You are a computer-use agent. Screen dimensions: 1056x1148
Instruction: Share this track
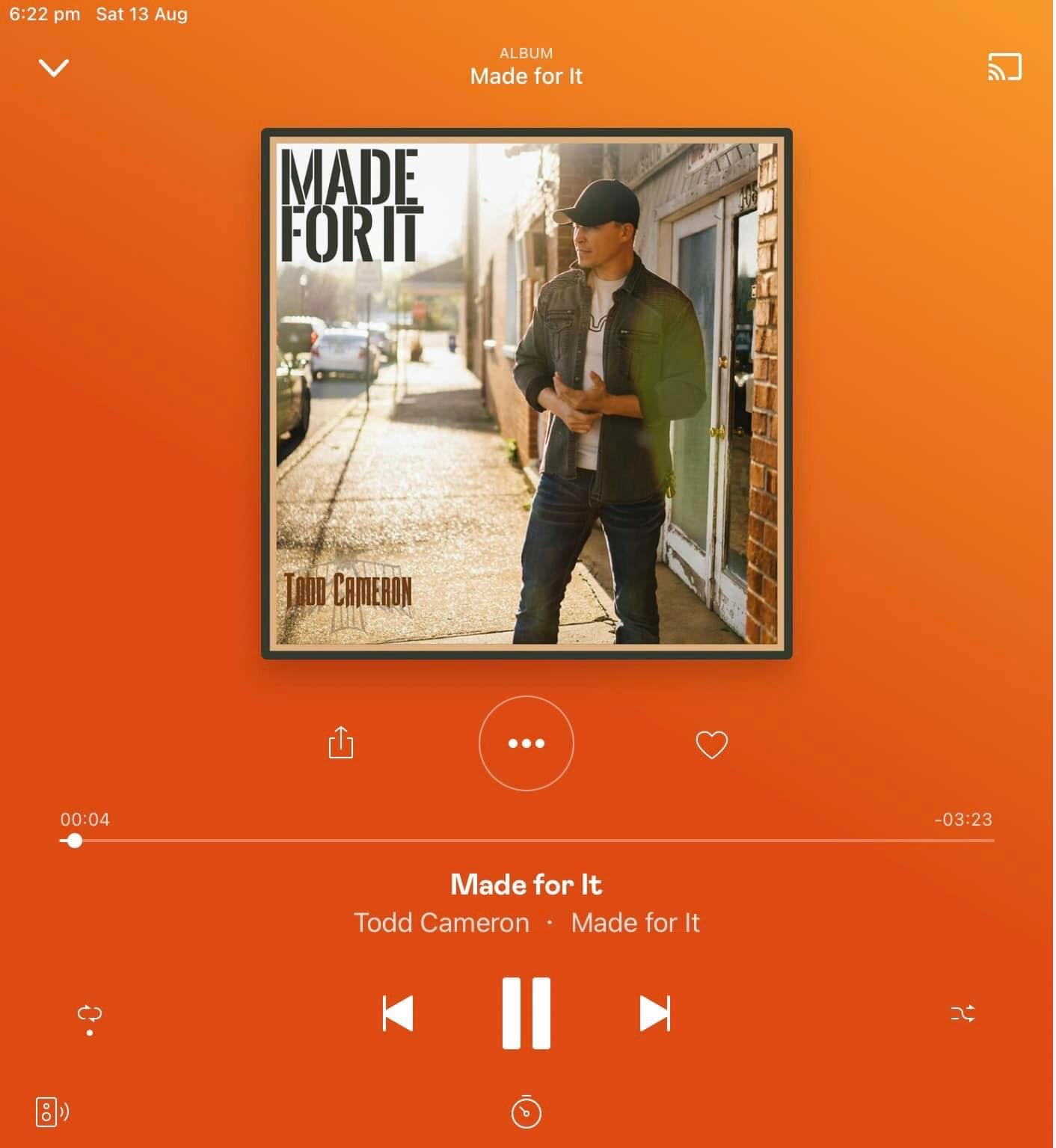pyautogui.click(x=341, y=743)
